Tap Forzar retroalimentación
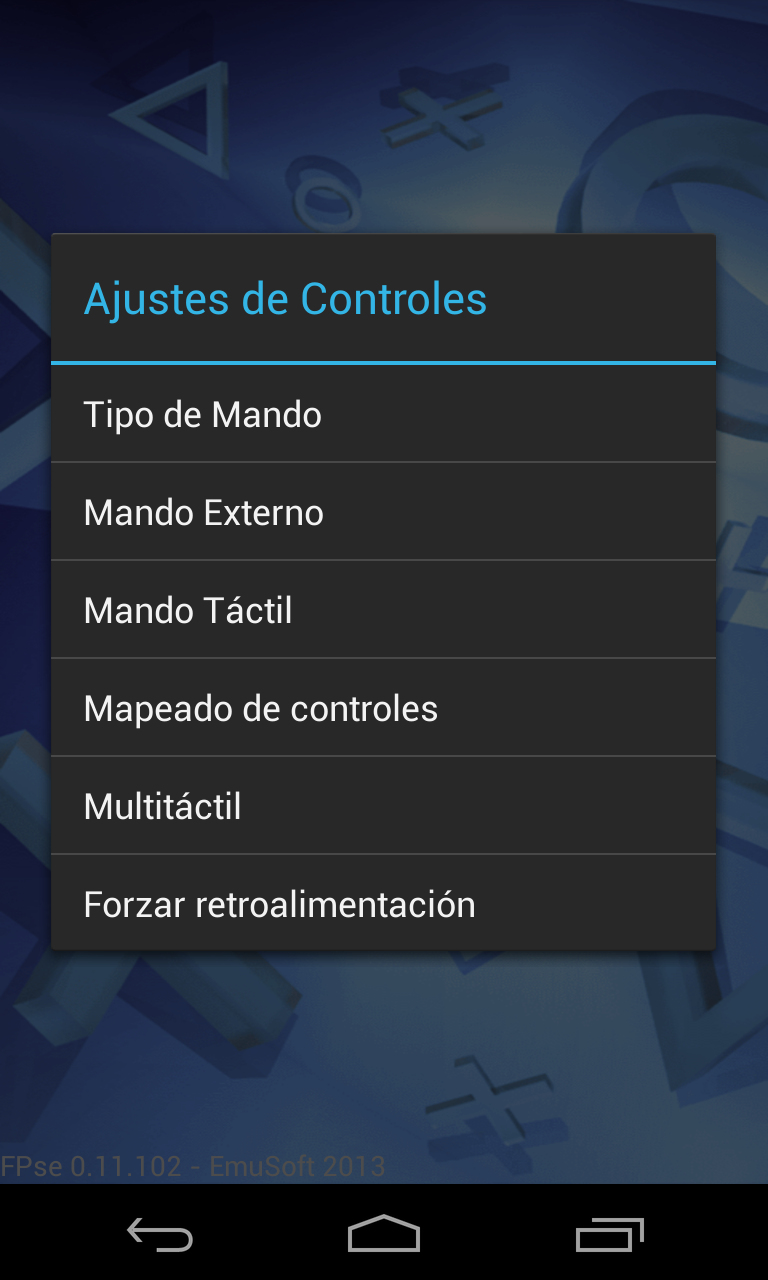Screen dimensions: 768x1280 point(383,904)
